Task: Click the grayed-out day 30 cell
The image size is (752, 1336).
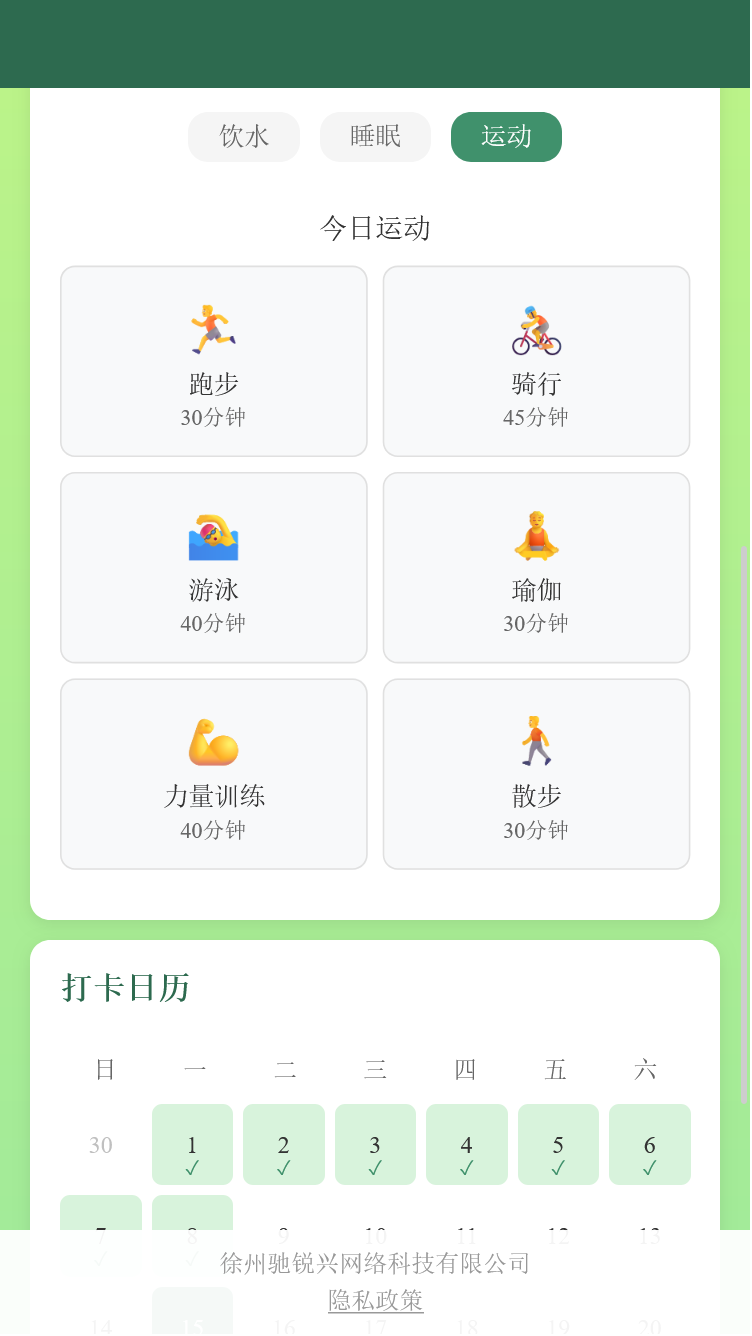Action: [100, 1144]
